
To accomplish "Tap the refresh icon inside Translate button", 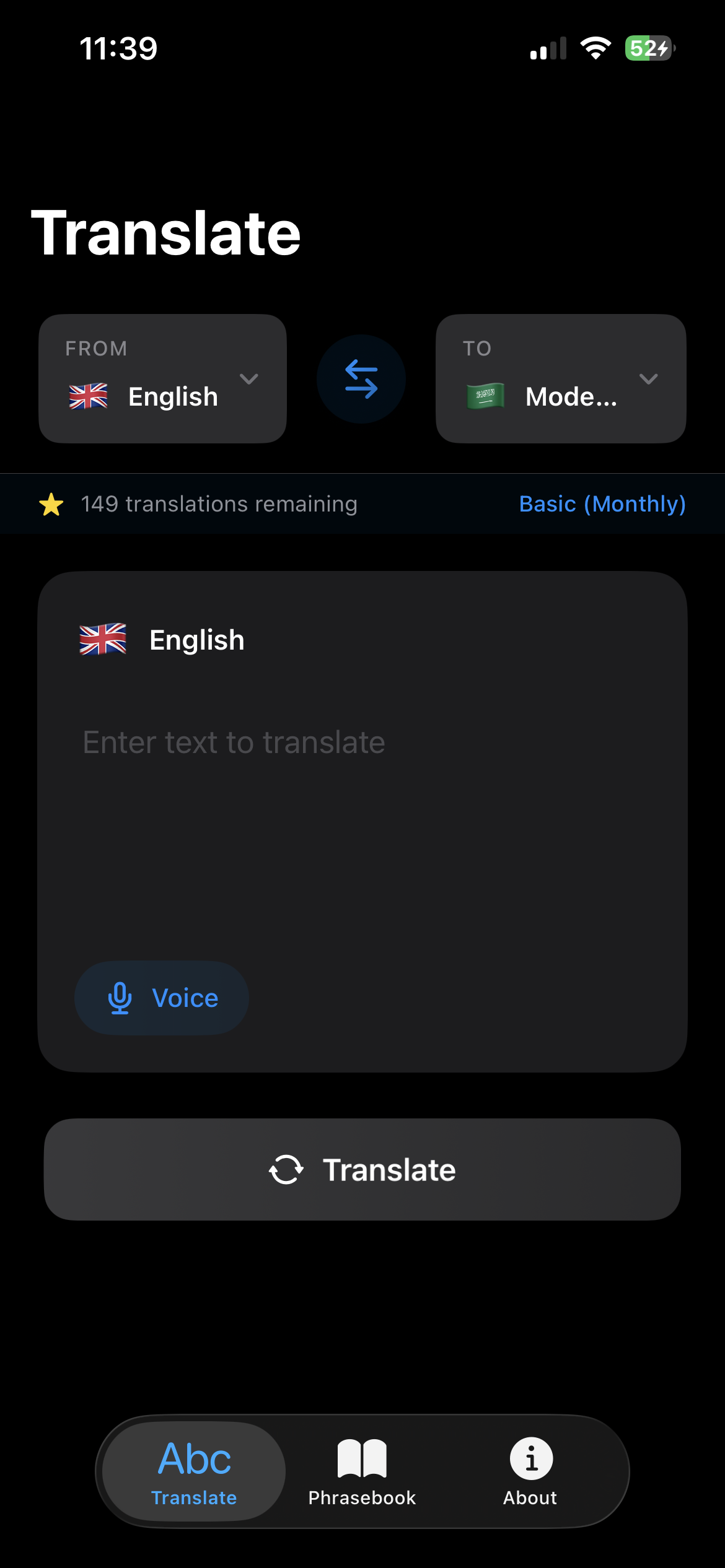I will click(x=287, y=1169).
